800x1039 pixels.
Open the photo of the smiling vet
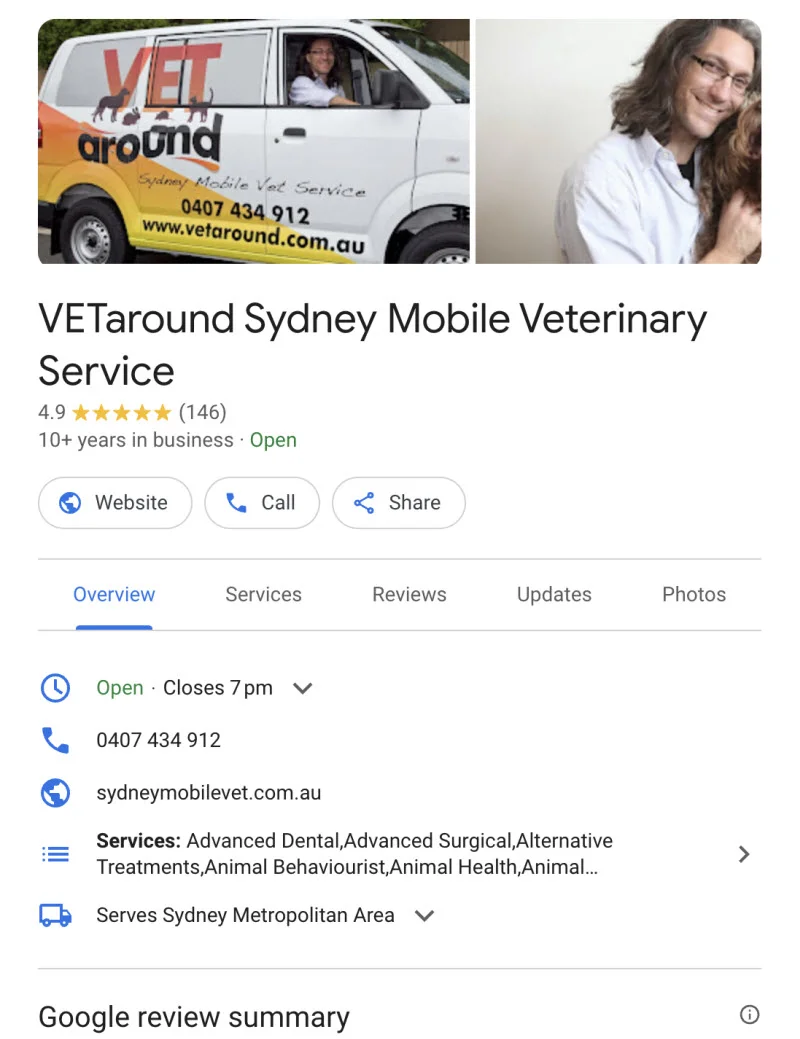(618, 142)
